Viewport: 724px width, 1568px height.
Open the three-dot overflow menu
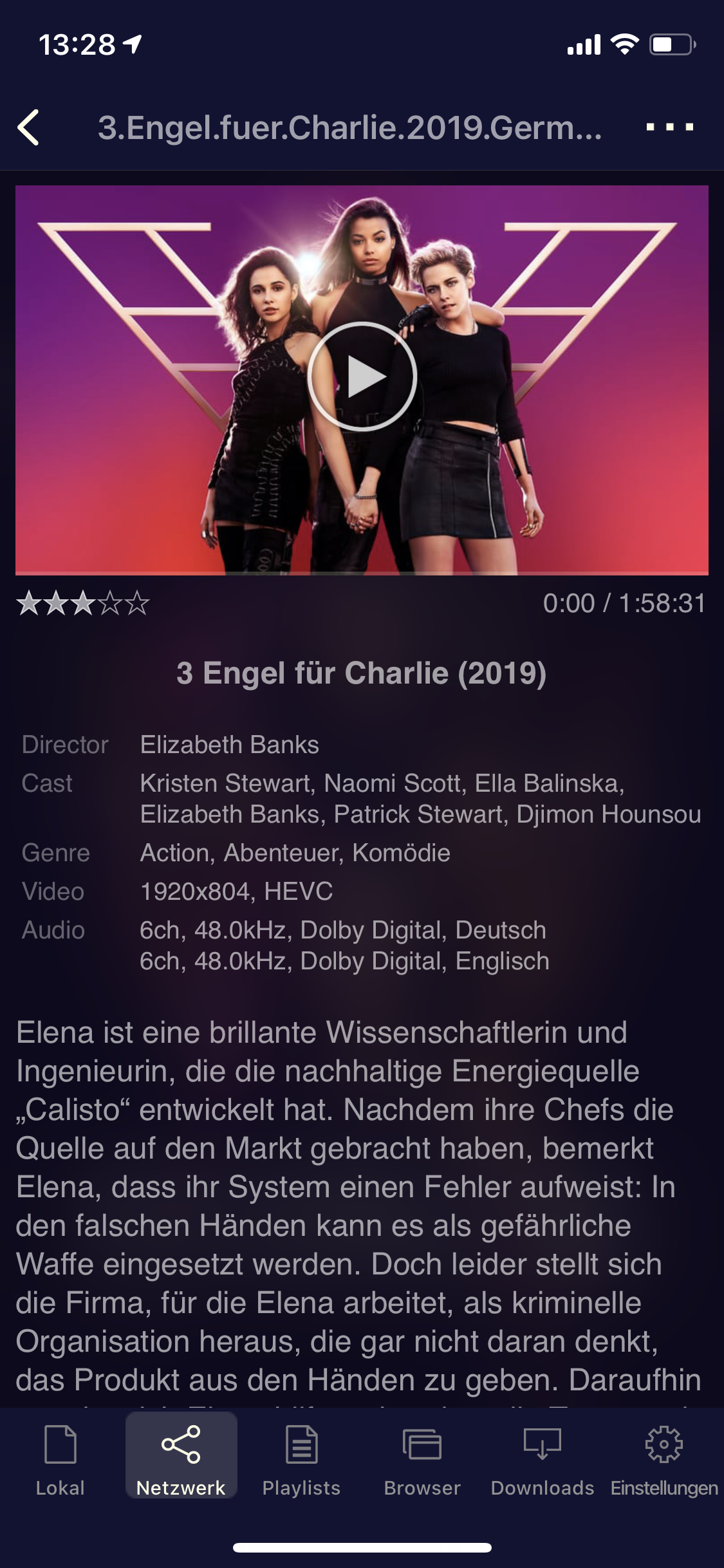pyautogui.click(x=669, y=127)
